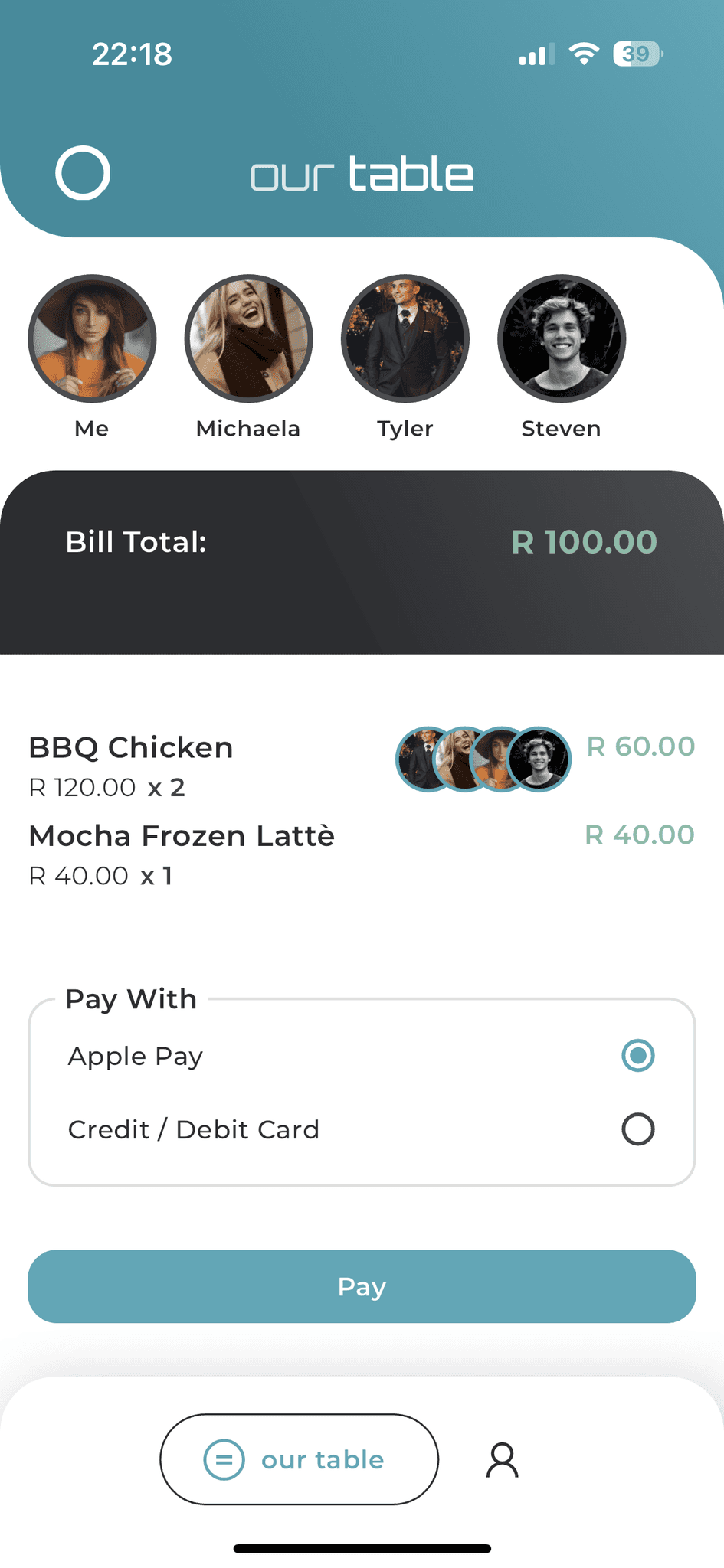Switch to the 'our table' tab
This screenshot has width=724, height=1568.
tap(299, 1459)
